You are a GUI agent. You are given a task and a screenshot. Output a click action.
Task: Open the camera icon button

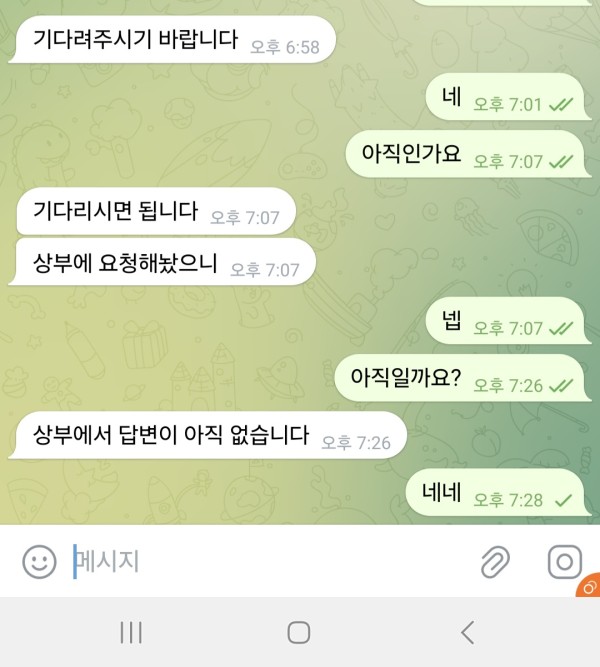click(565, 562)
